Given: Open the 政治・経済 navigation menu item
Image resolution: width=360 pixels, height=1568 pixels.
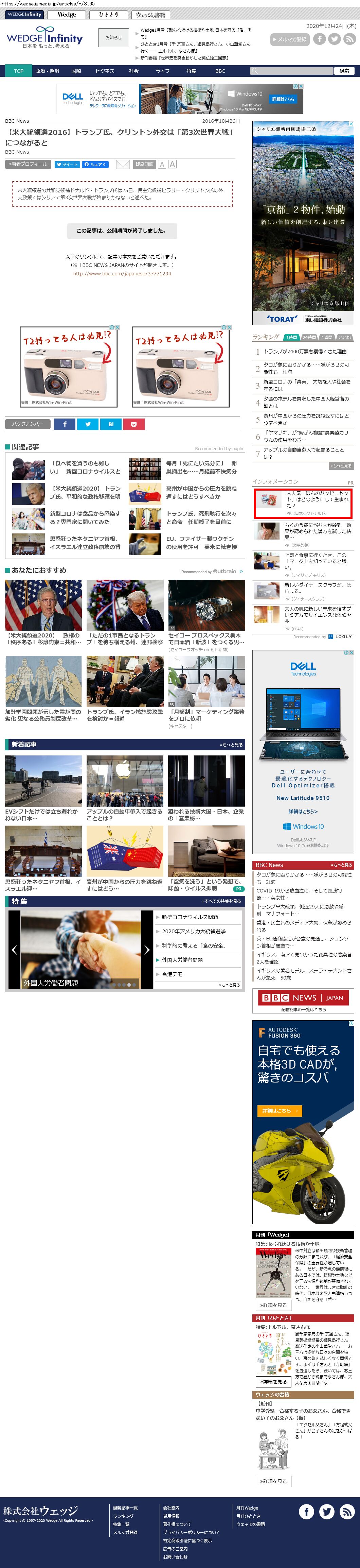Looking at the screenshot, I should (x=47, y=71).
